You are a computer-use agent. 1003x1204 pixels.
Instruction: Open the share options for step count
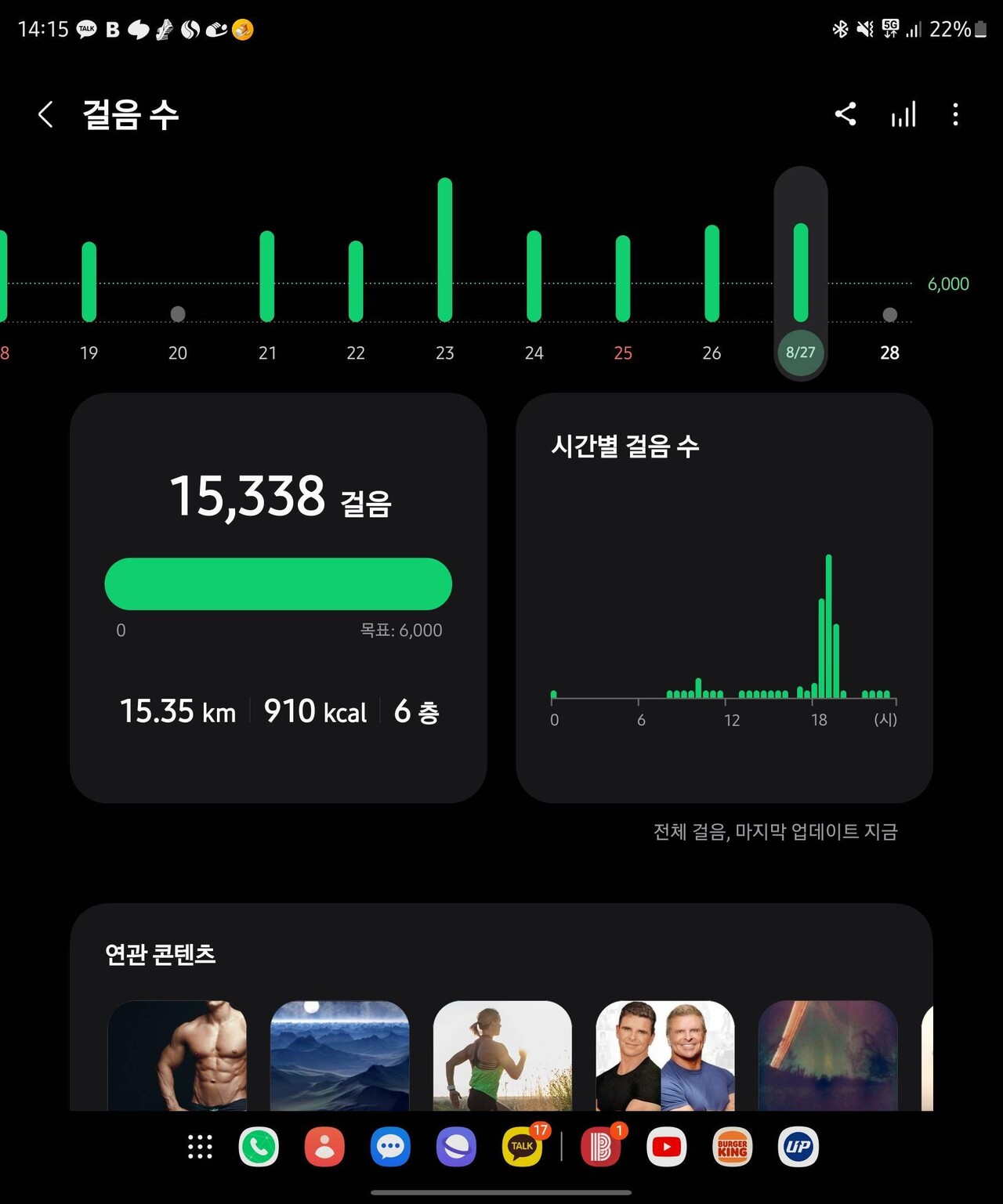[x=845, y=114]
